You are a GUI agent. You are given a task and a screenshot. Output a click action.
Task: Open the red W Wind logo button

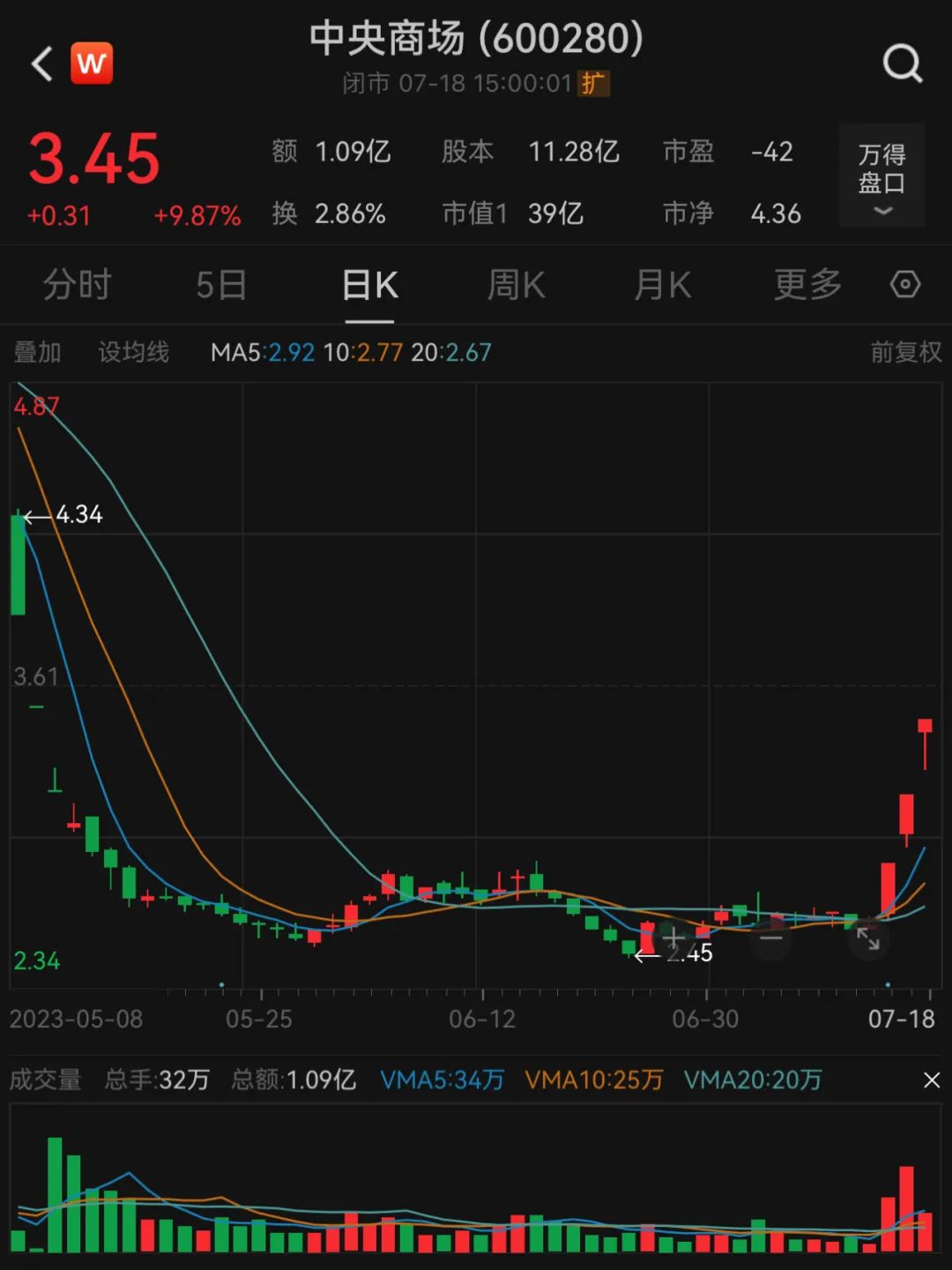[92, 63]
